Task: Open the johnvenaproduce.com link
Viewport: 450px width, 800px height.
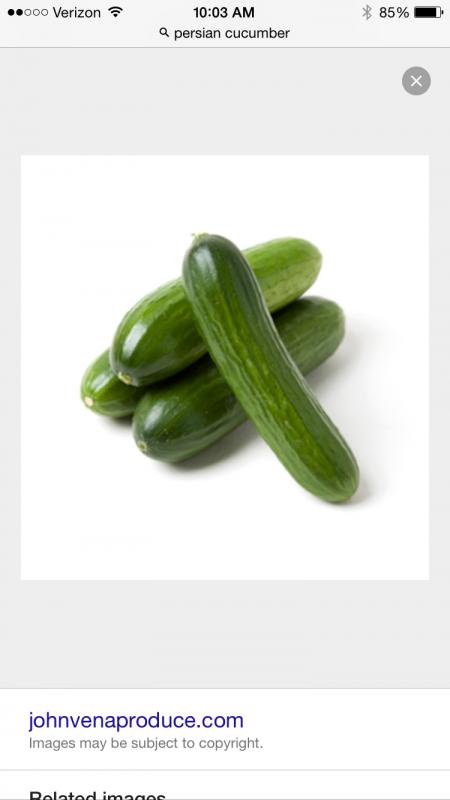Action: (x=136, y=720)
